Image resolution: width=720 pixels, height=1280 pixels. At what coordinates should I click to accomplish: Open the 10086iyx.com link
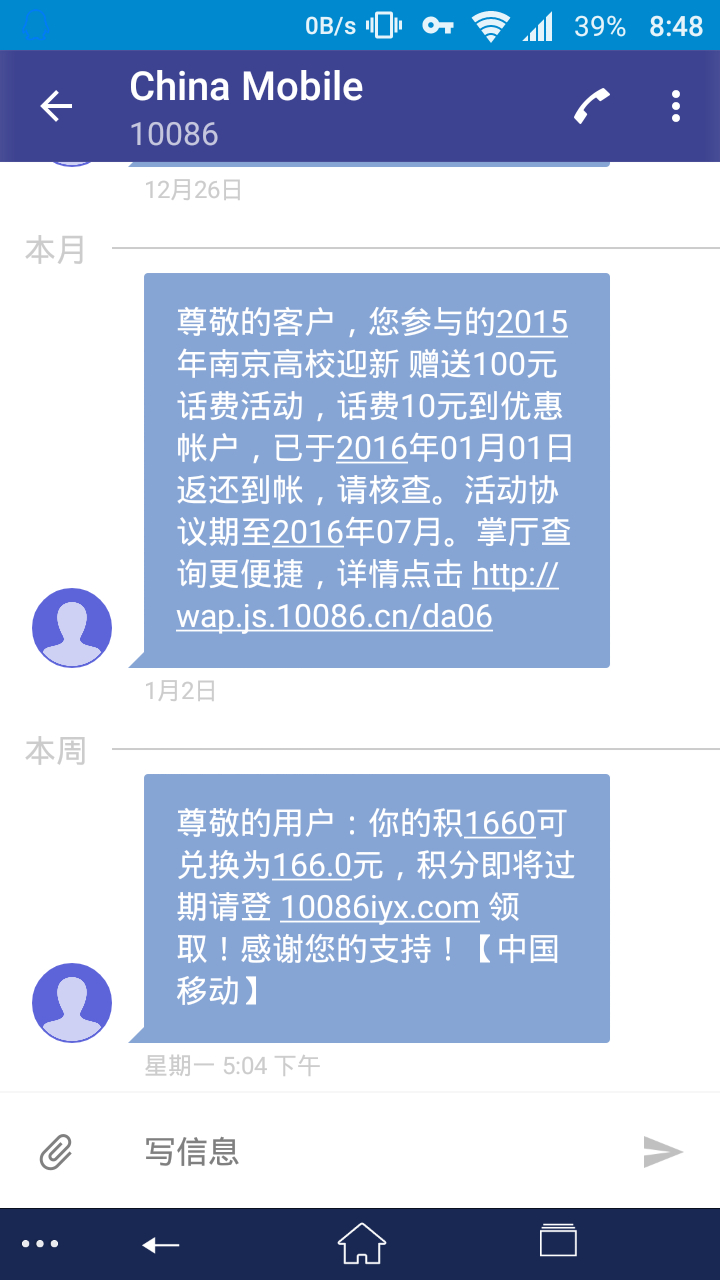click(380, 907)
